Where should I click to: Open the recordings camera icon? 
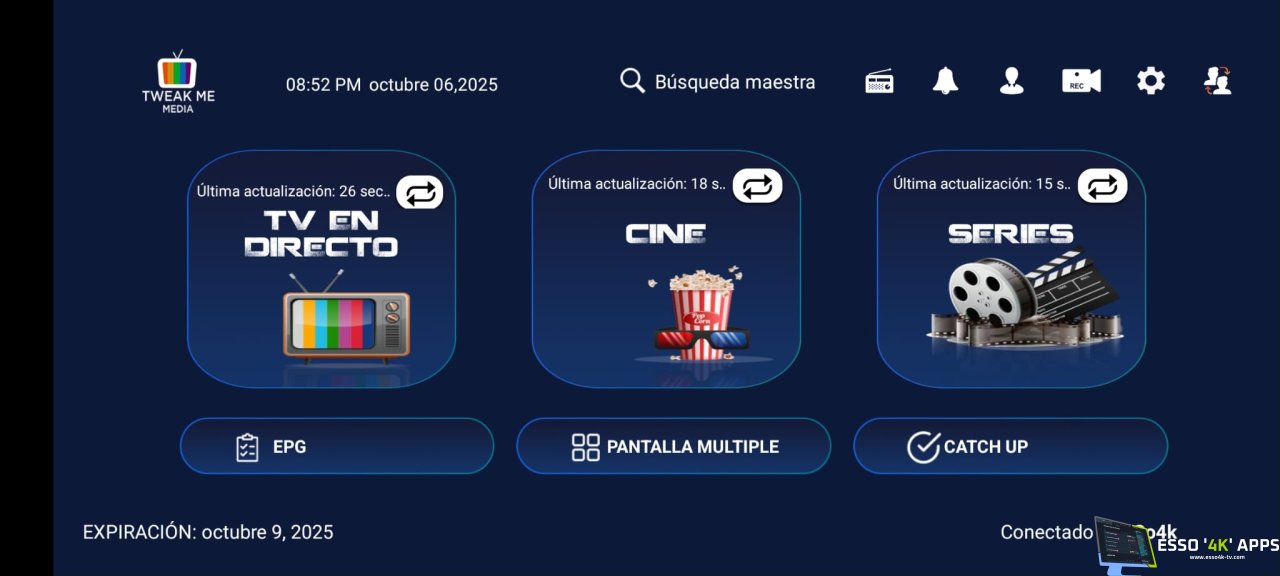[x=1081, y=82]
